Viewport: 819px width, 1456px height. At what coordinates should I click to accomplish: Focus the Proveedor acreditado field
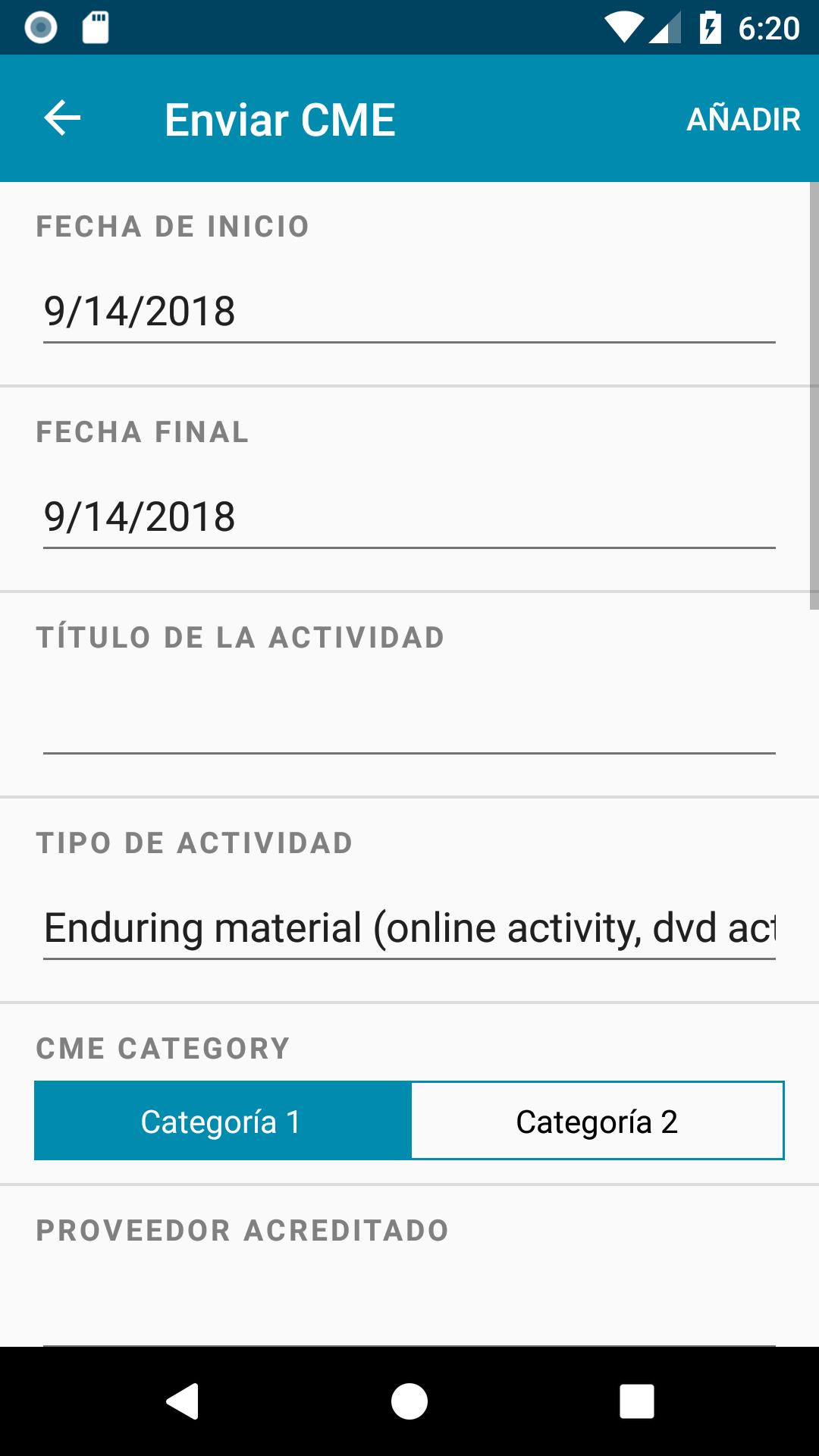(x=409, y=1316)
